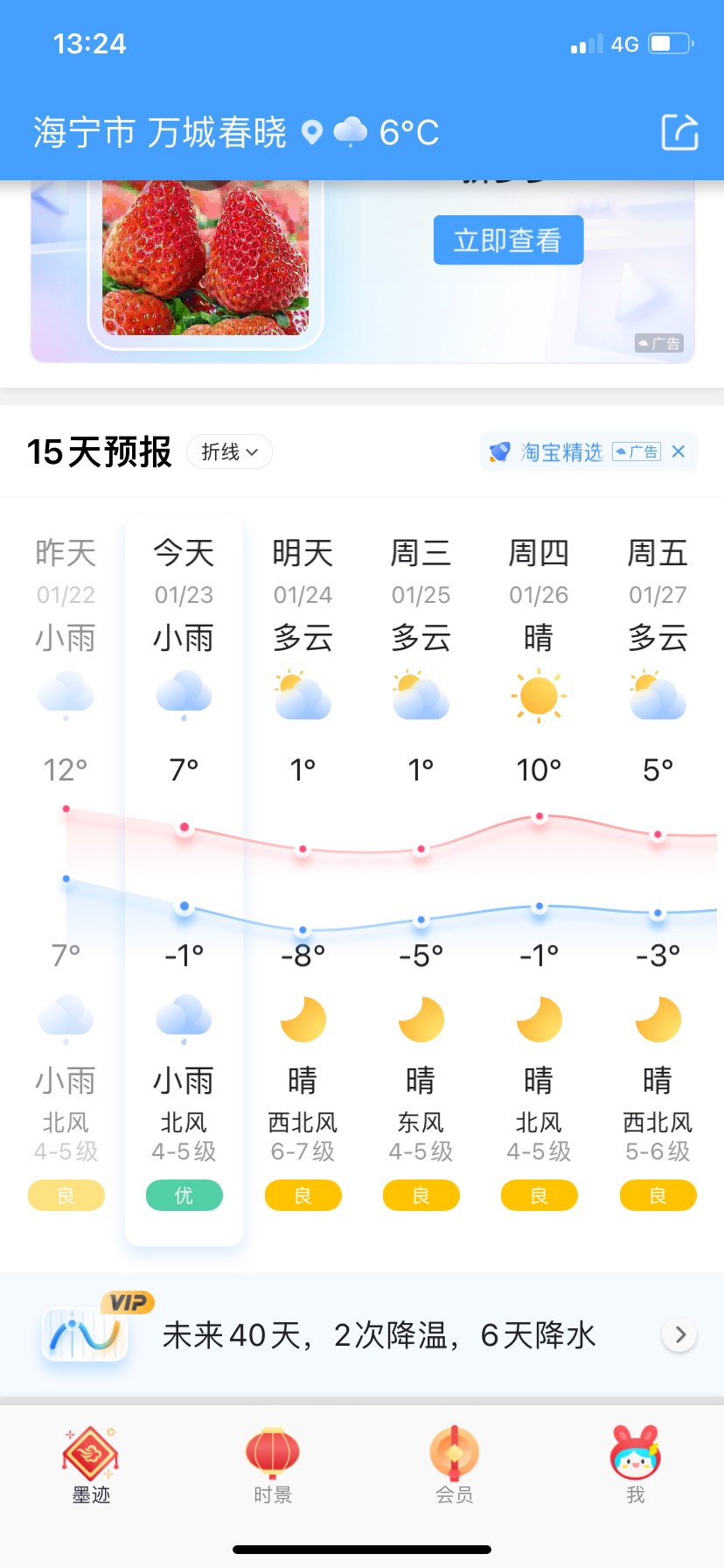Open 周四 01/26 forecast column
This screenshot has width=724, height=1568.
tap(539, 881)
